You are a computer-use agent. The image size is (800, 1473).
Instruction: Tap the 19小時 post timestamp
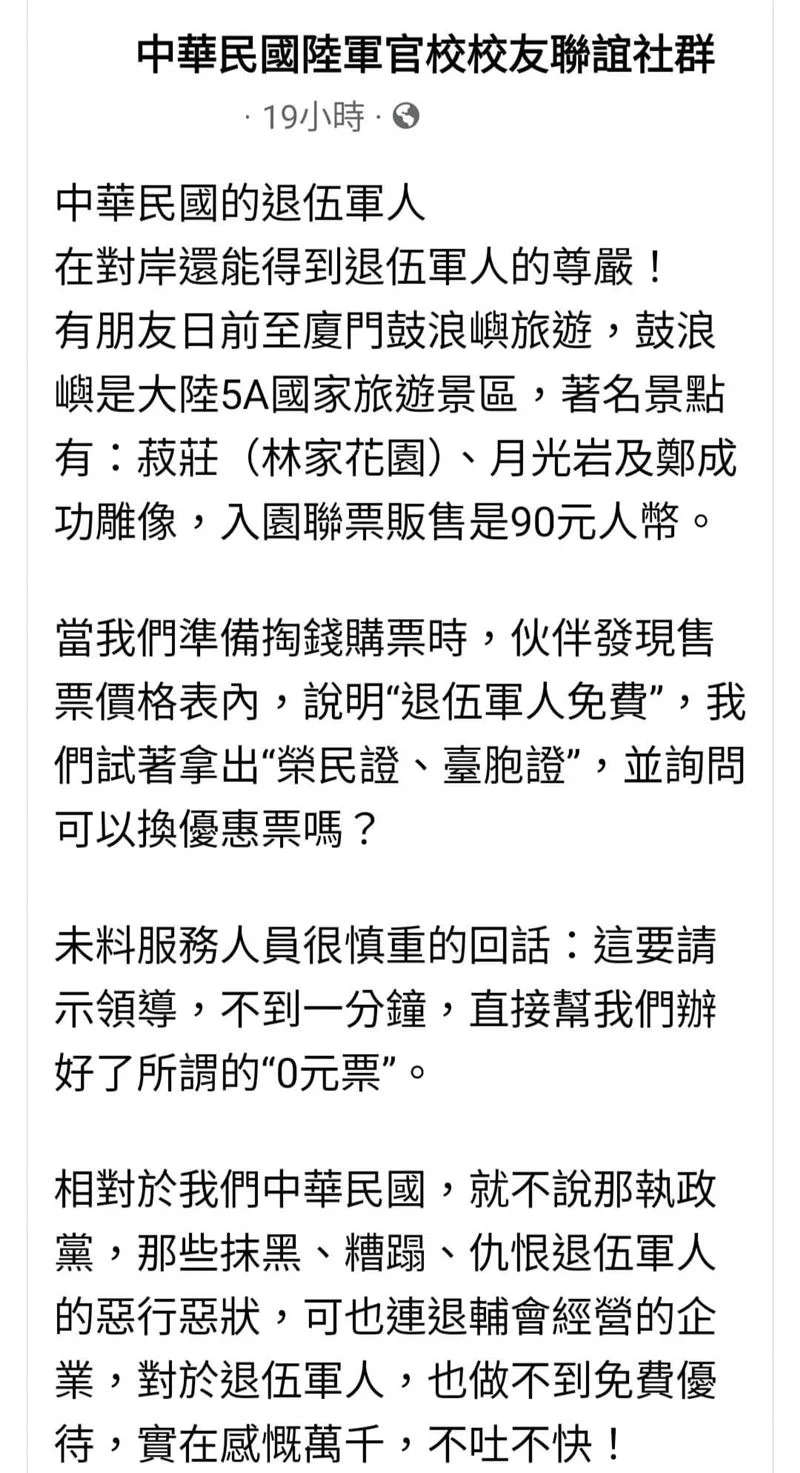(x=314, y=118)
